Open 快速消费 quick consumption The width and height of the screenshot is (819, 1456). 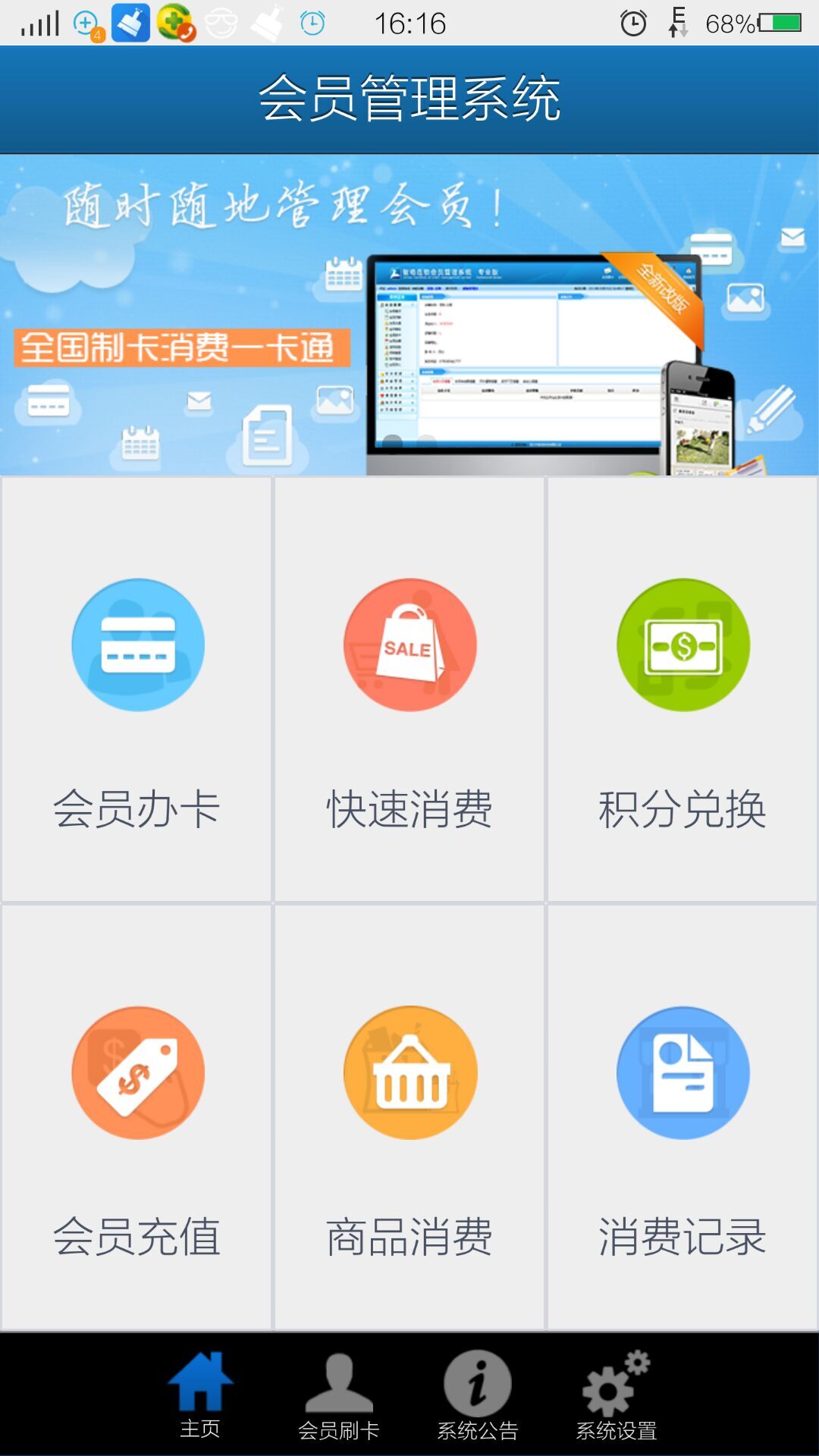pos(409,689)
